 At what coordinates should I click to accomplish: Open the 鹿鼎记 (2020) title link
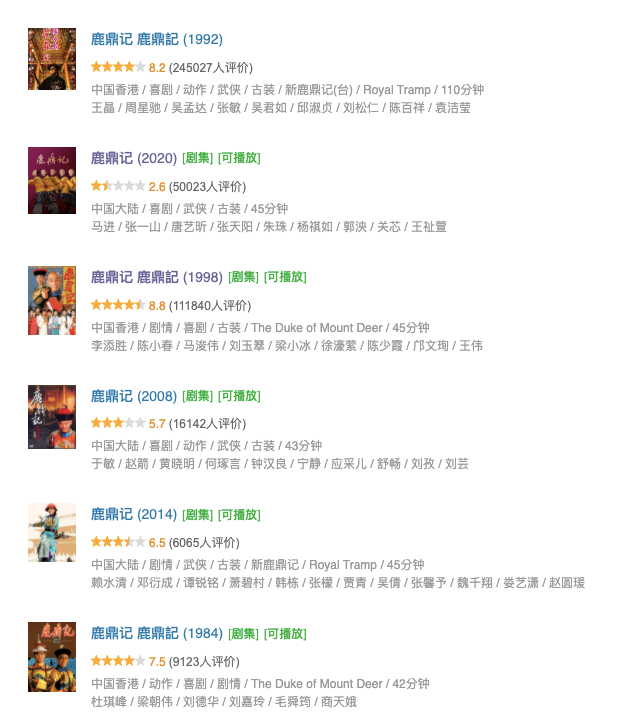pos(133,158)
